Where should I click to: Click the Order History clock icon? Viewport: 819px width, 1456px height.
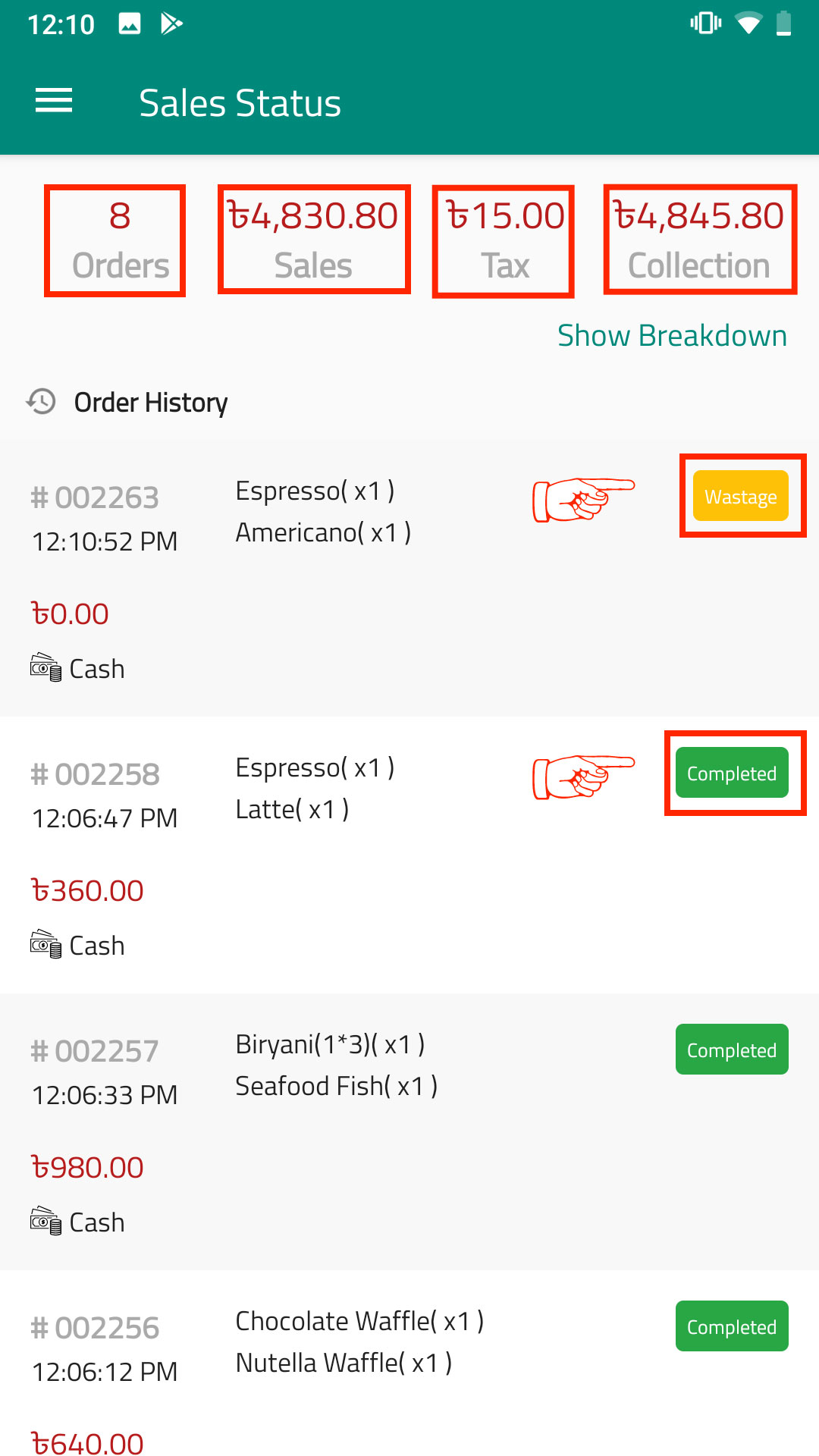pos(40,403)
